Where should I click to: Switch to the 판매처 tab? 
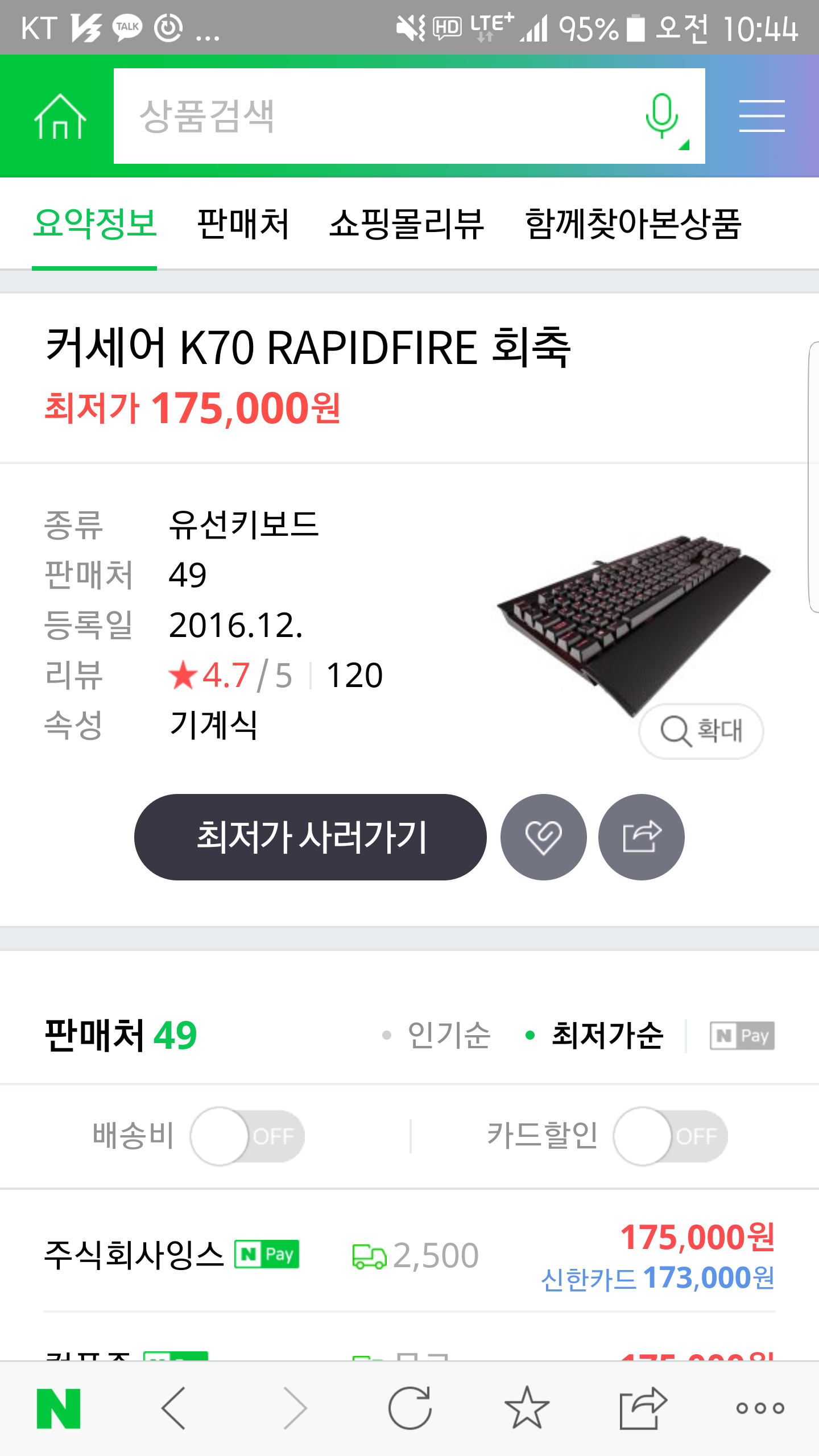pyautogui.click(x=243, y=224)
